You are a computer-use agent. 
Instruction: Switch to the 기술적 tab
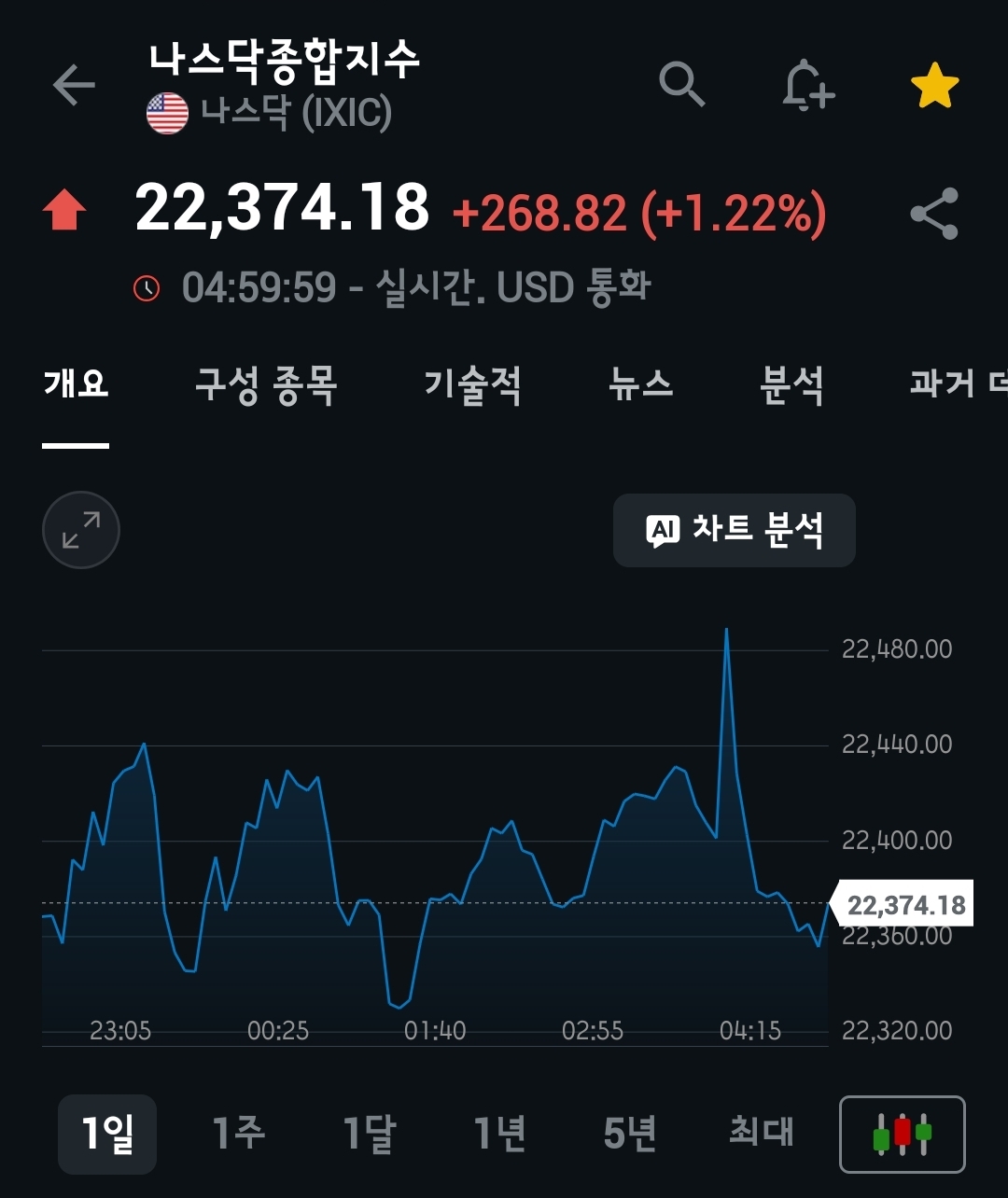[x=472, y=383]
